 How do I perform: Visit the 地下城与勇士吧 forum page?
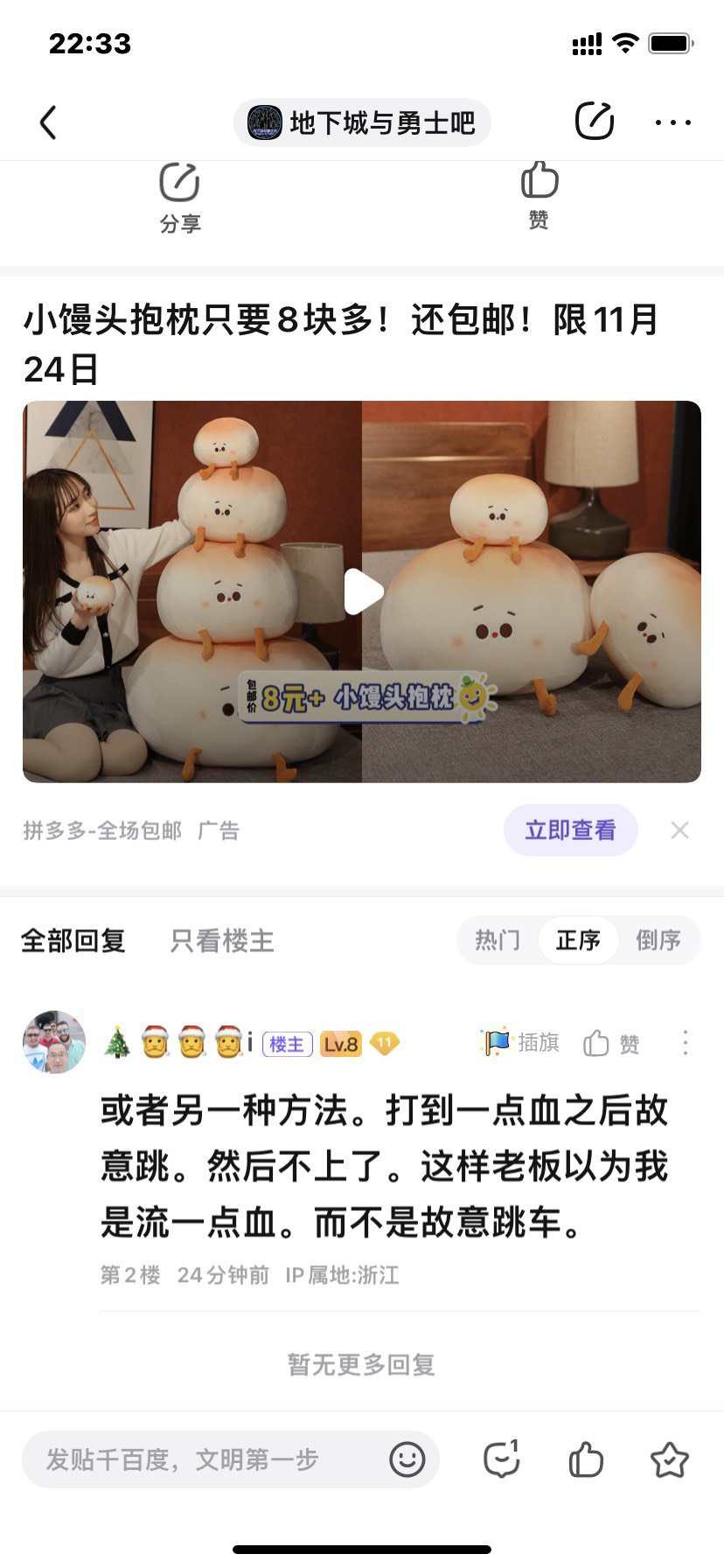pyautogui.click(x=362, y=122)
